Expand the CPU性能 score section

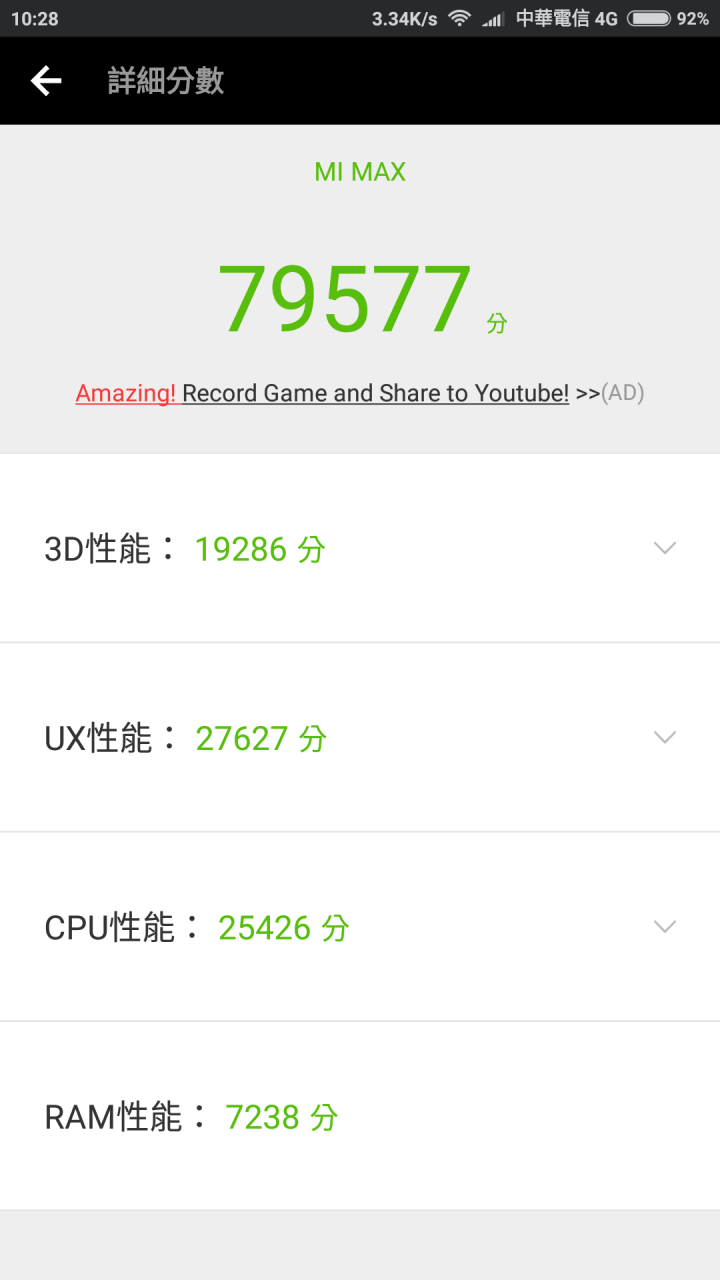pyautogui.click(x=664, y=927)
